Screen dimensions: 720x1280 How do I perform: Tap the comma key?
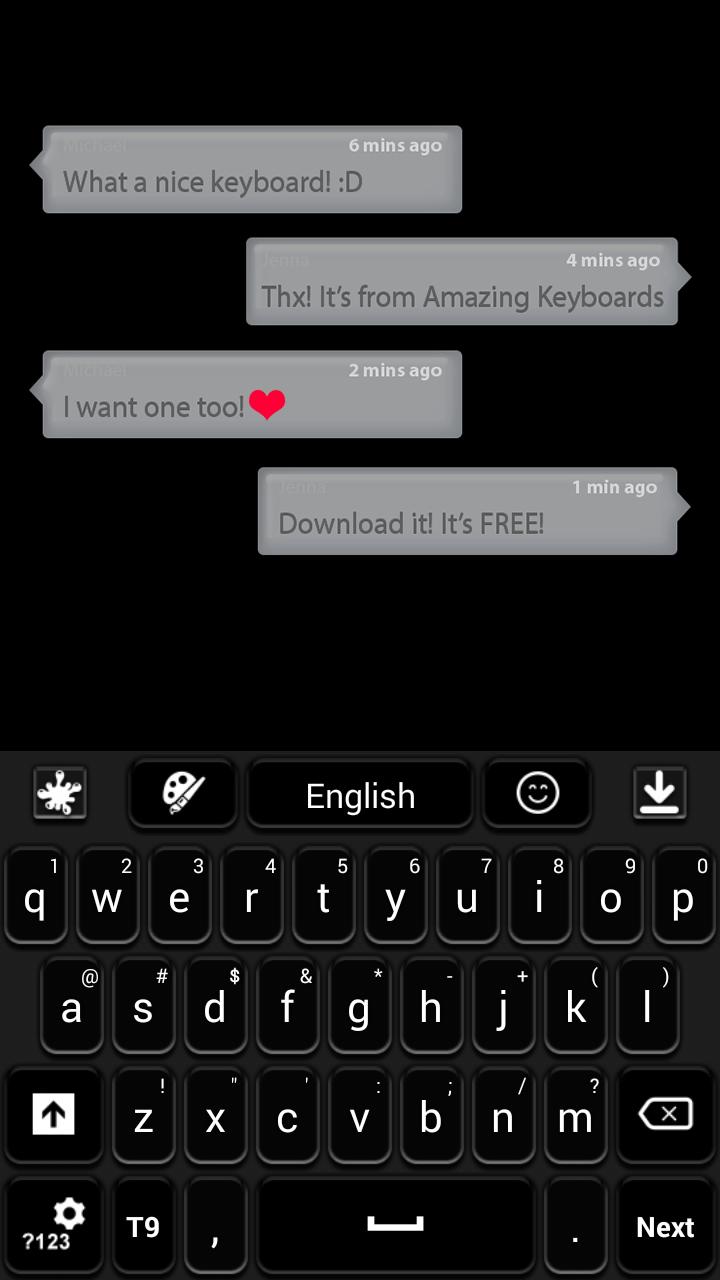point(215,1227)
